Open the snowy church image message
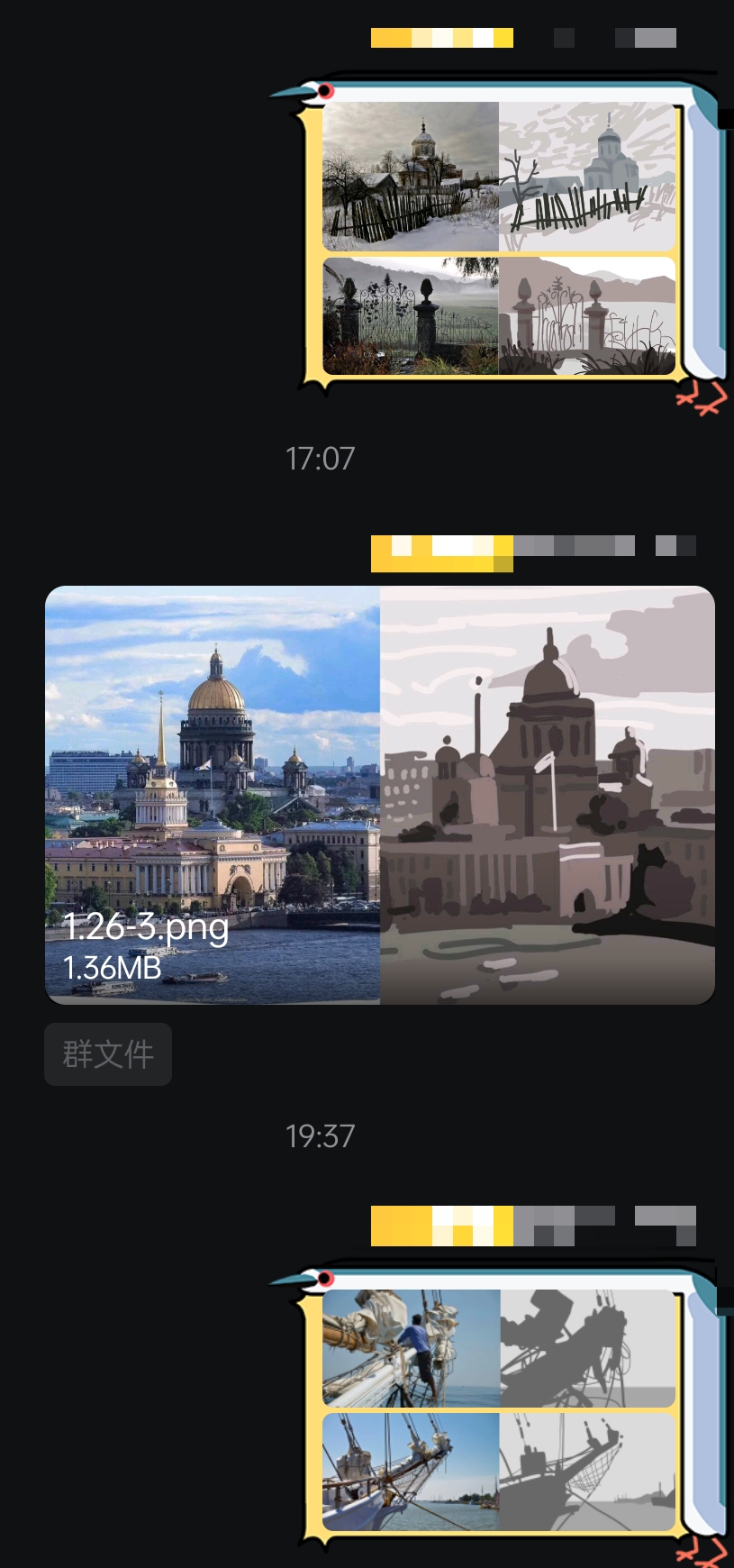This screenshot has height=1568, width=734. pos(498,239)
